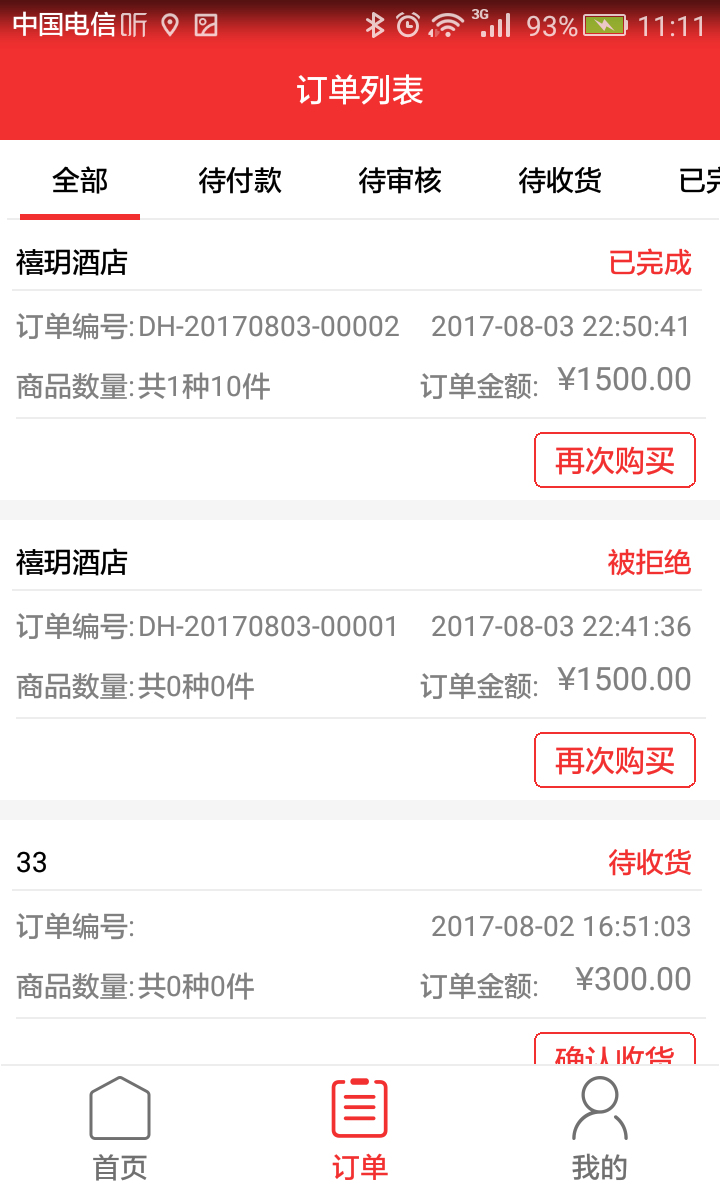Confirm receipt with 确认收货 button
The width and height of the screenshot is (720, 1184).
614,1050
